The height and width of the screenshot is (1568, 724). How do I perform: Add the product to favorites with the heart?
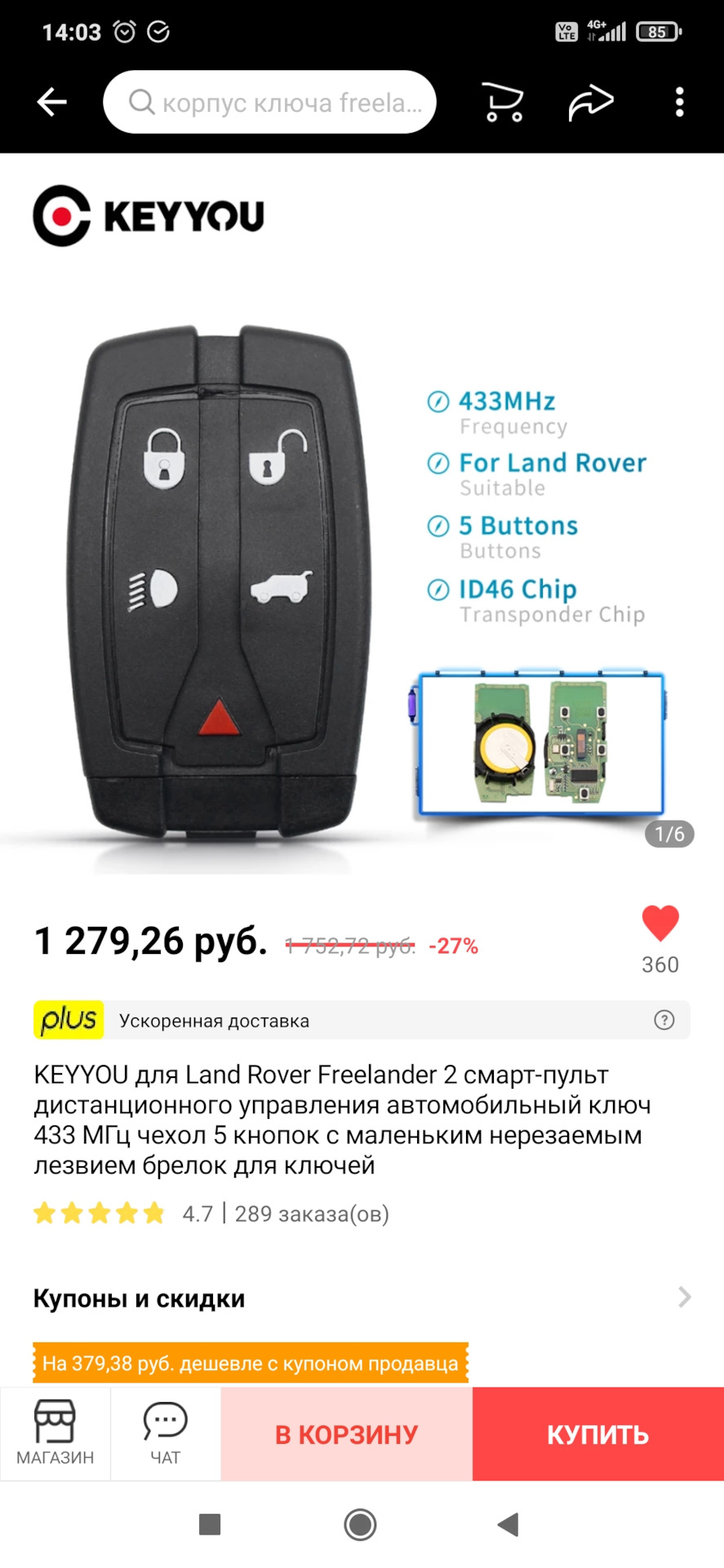click(660, 924)
